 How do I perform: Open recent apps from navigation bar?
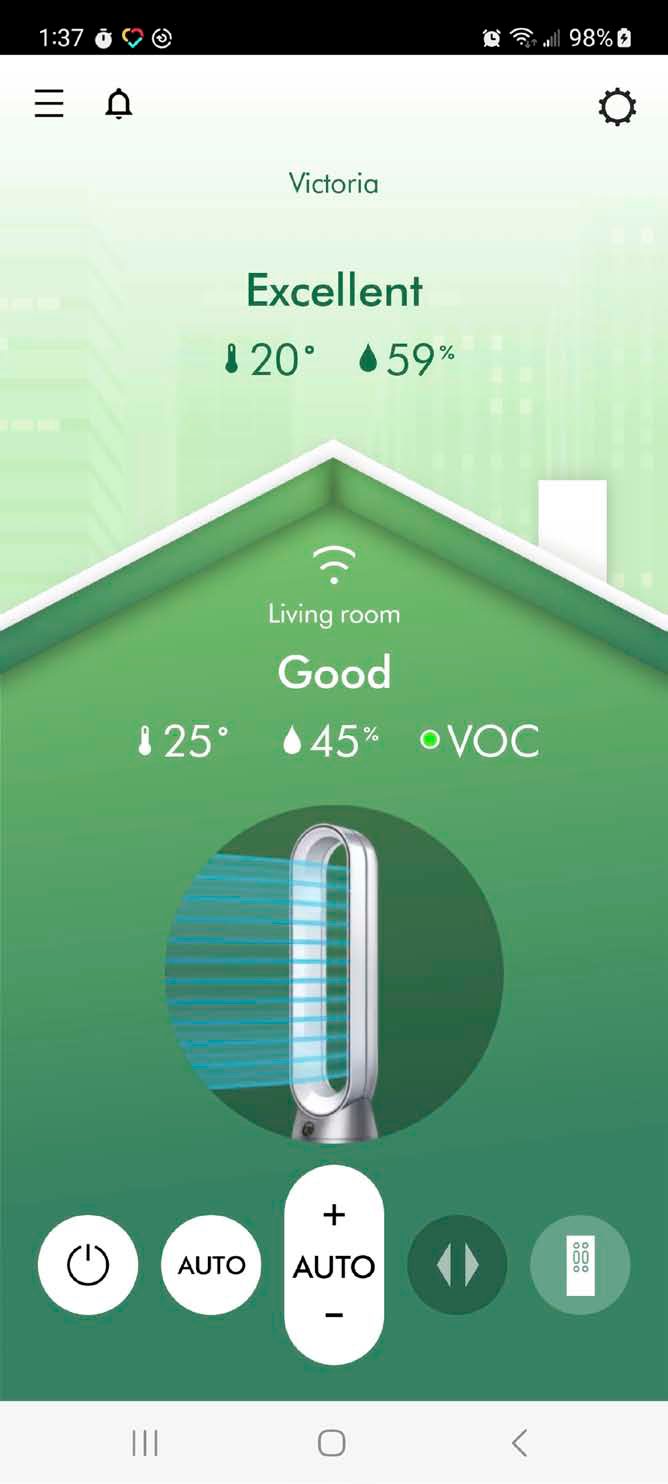click(145, 1442)
